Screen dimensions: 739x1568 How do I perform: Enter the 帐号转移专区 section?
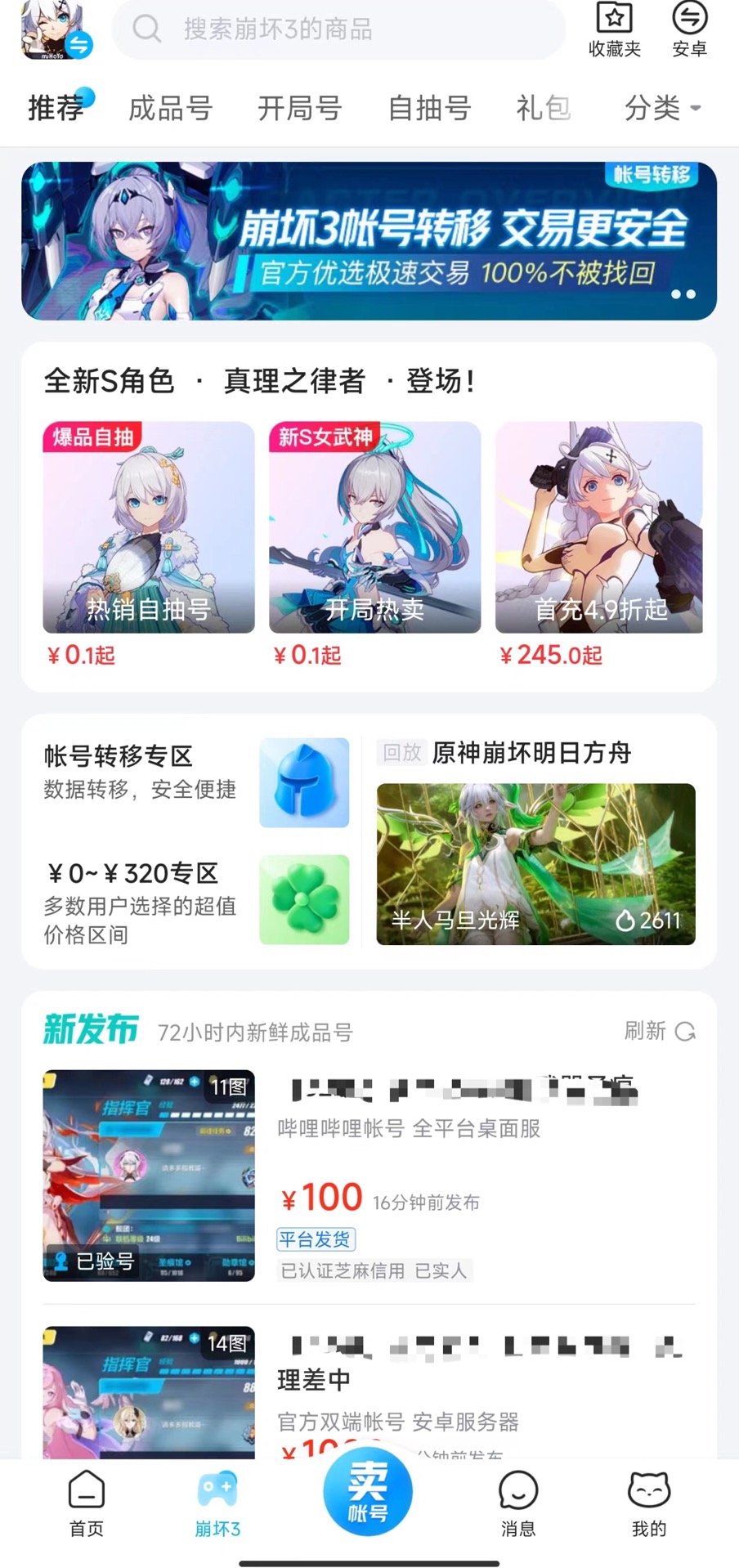[x=196, y=781]
